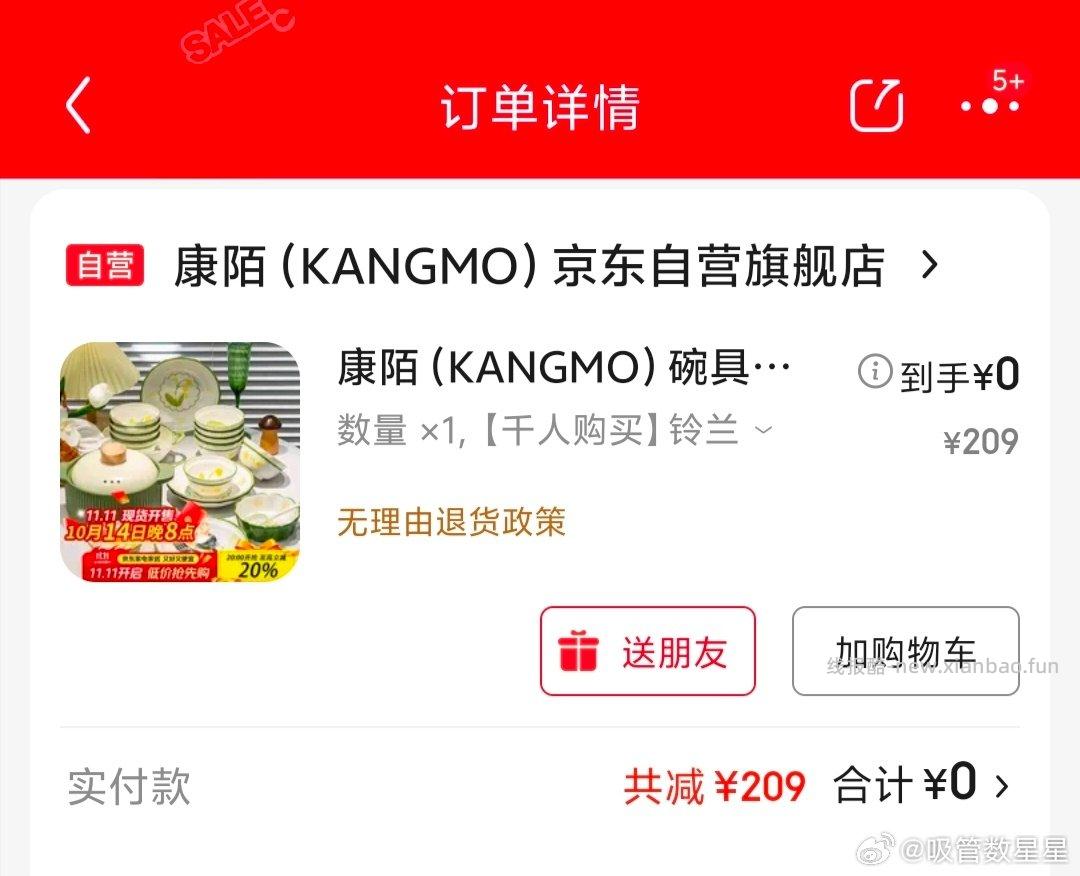
Task: Expand payment breakdown next to 合计 ¥0
Action: (1002, 787)
